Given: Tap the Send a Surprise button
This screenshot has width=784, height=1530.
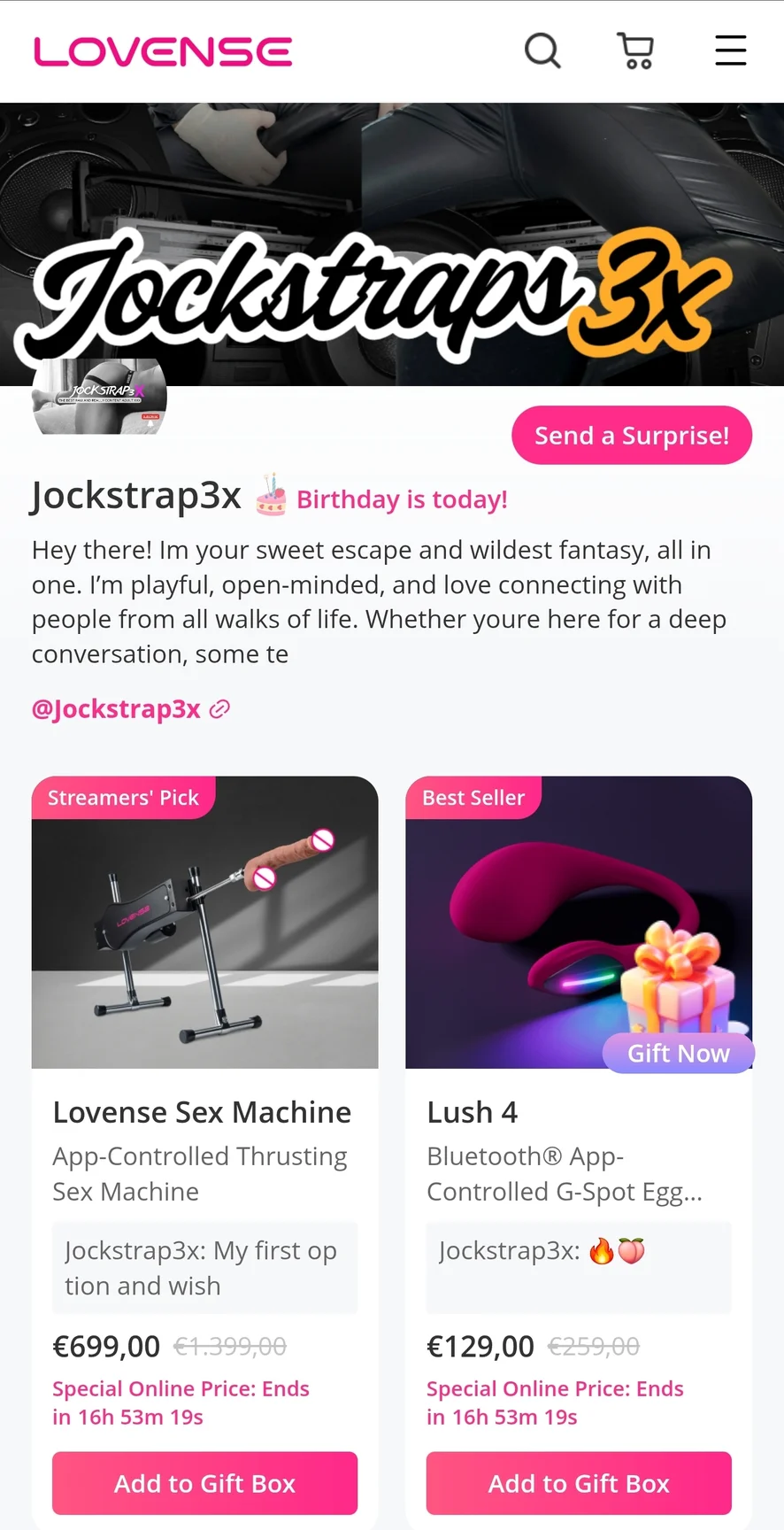Looking at the screenshot, I should 631,436.
